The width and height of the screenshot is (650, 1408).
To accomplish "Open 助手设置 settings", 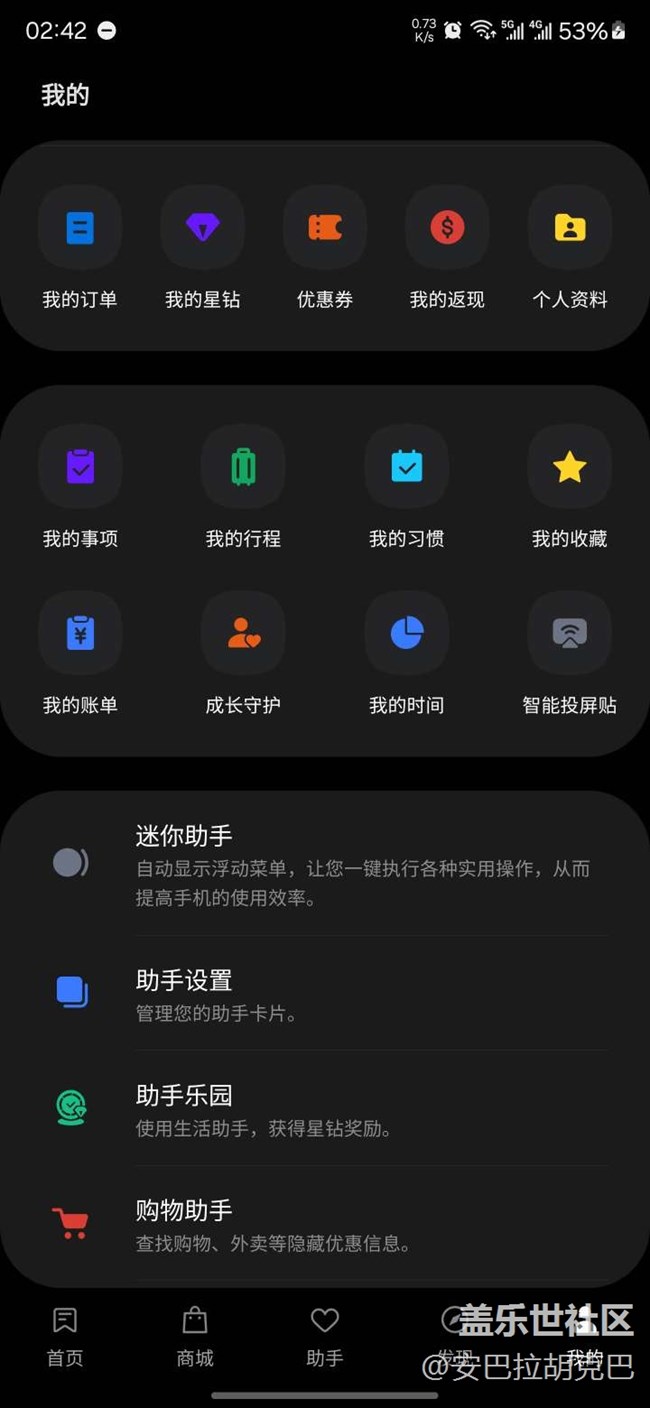I will [325, 994].
